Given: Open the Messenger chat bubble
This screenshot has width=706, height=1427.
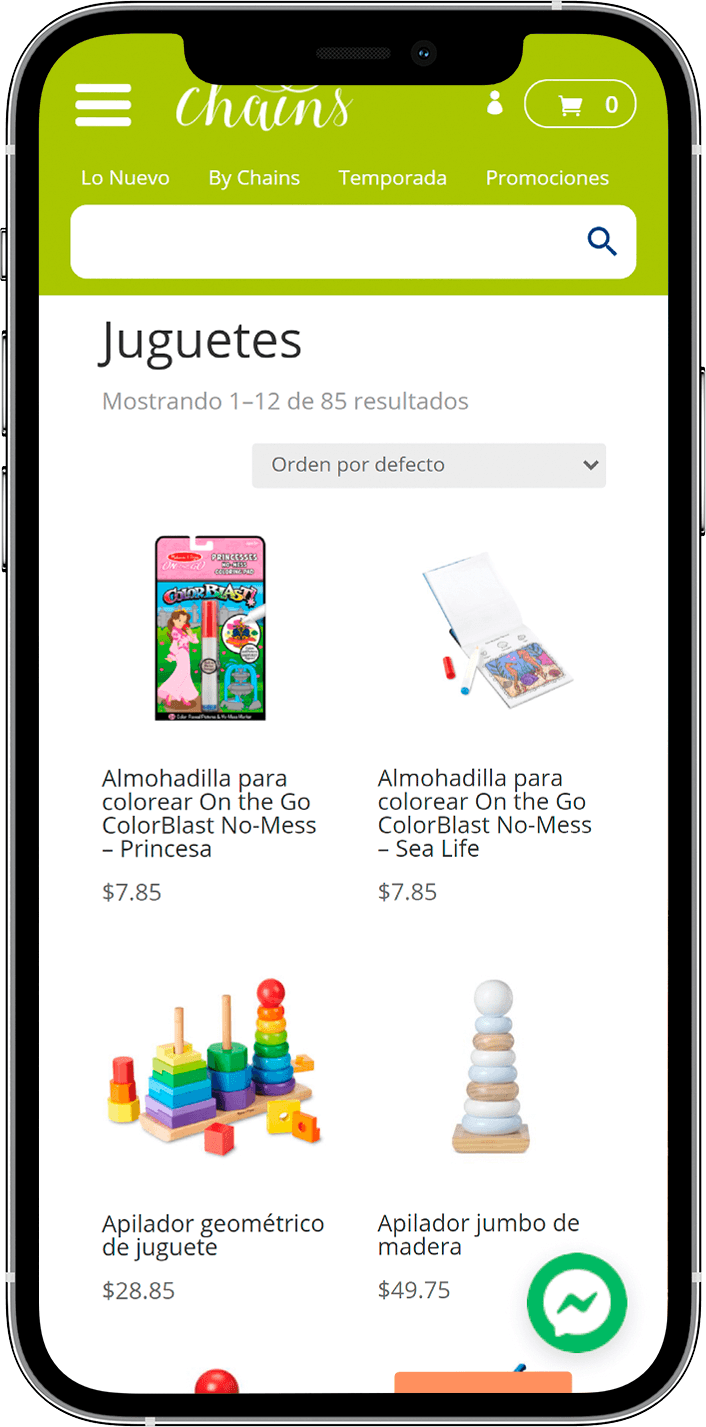Looking at the screenshot, I should pyautogui.click(x=577, y=1303).
